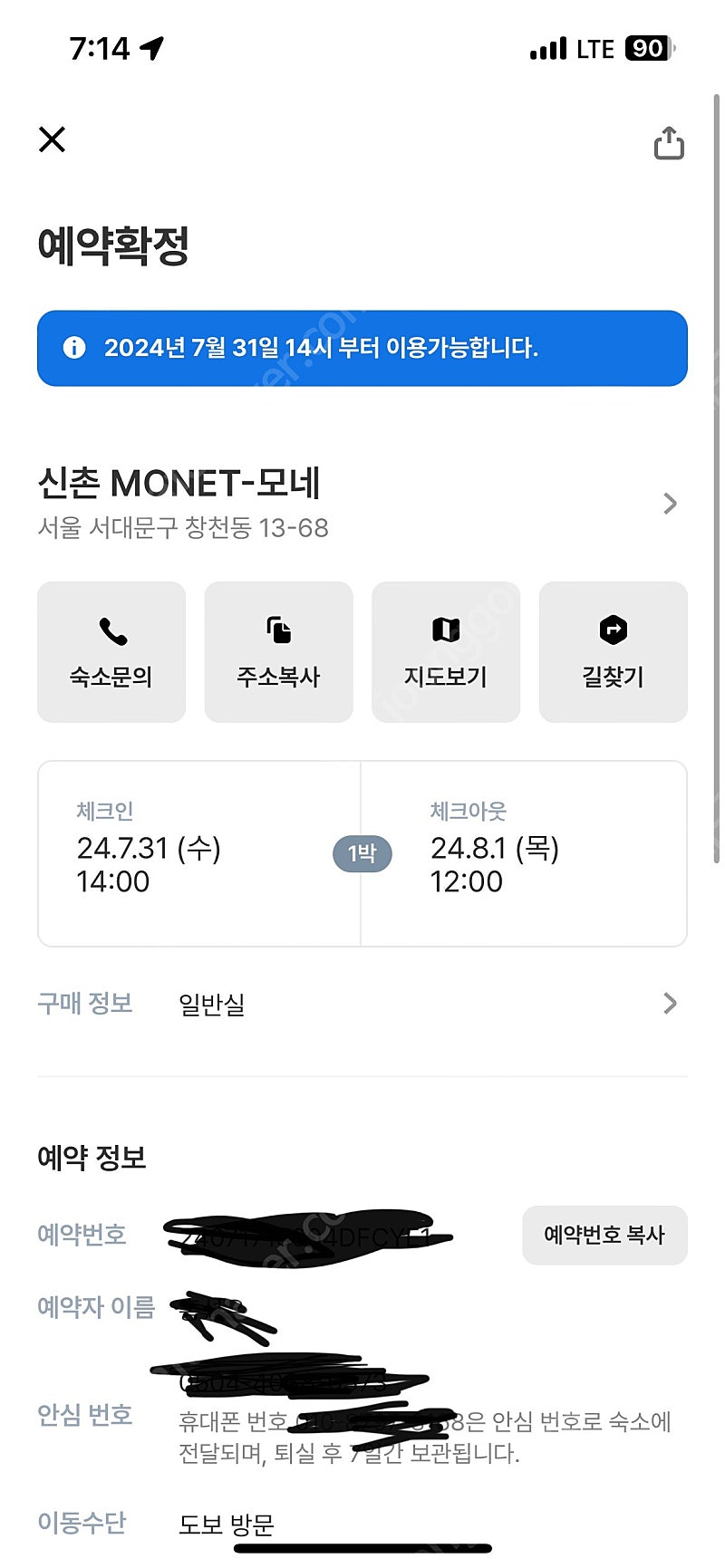Share this reservation confirmation

pyautogui.click(x=669, y=143)
